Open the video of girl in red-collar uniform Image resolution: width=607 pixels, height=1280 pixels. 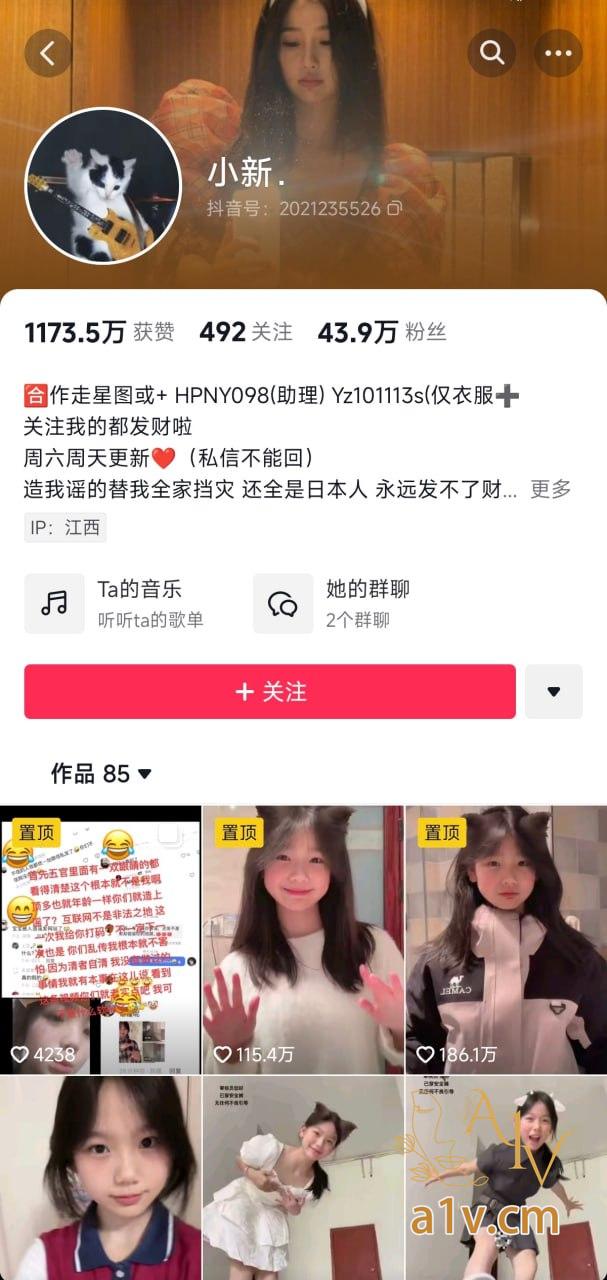point(100,1178)
